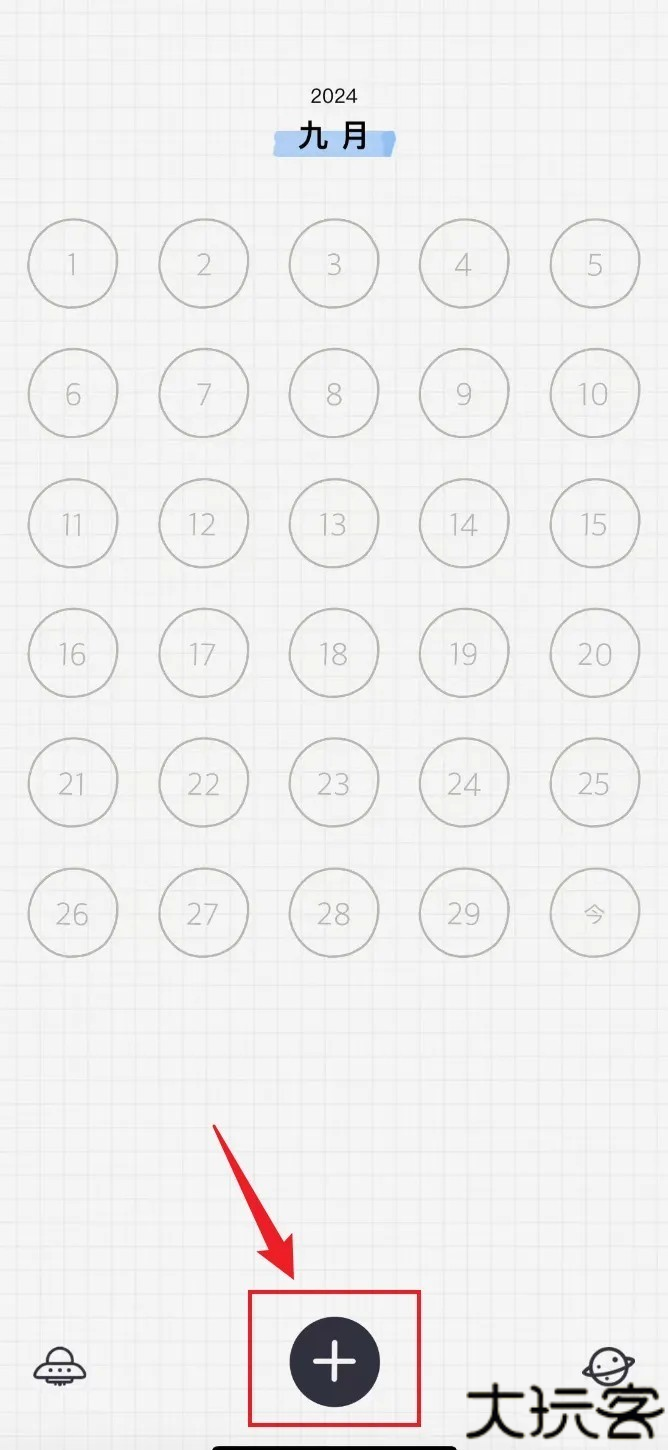Tap day 18 on the grid
Screen dimensions: 668x1450
pos(334,654)
